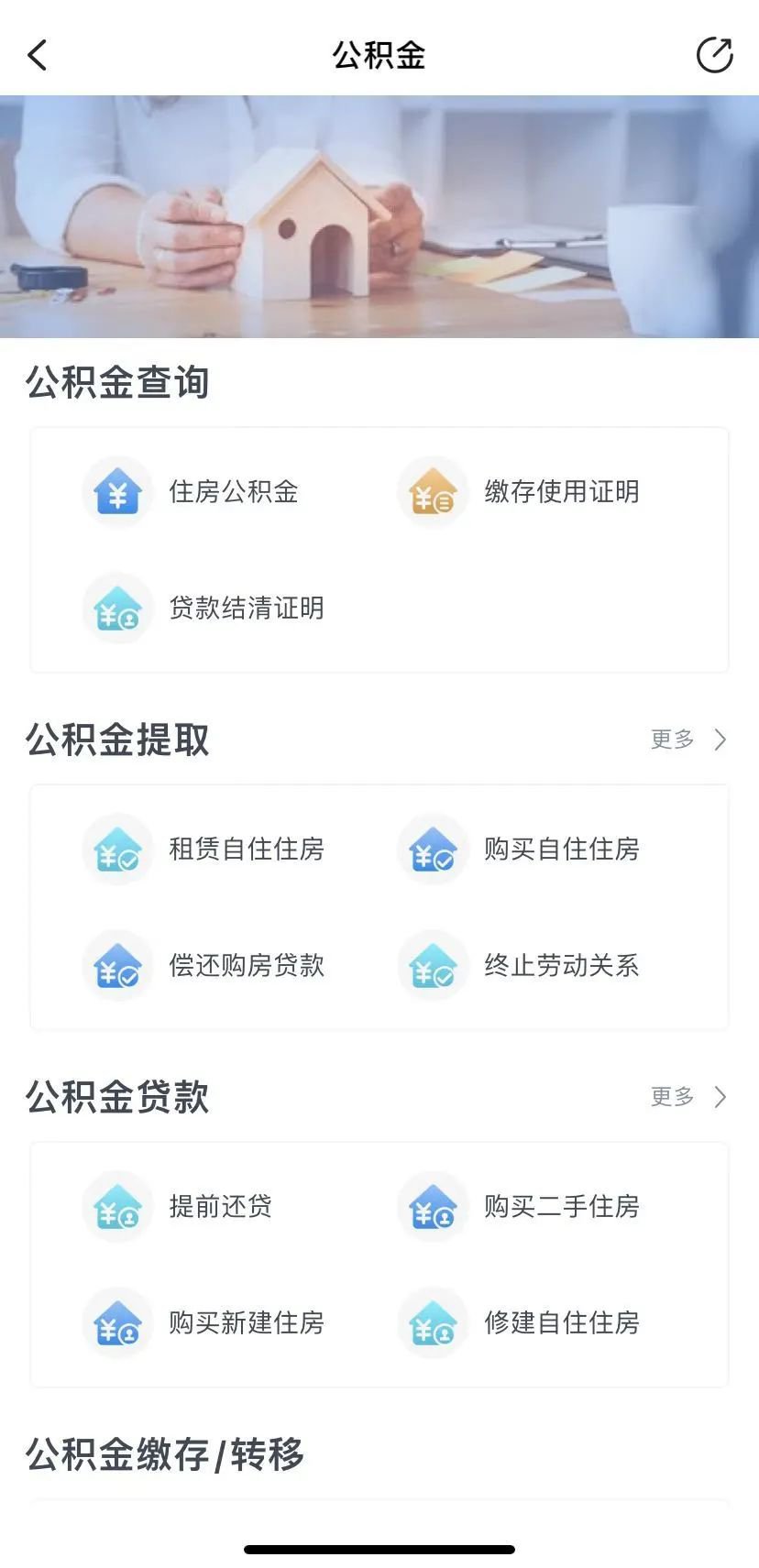Open 修建自住住房 loan
This screenshot has width=759, height=1568.
pos(519,1323)
